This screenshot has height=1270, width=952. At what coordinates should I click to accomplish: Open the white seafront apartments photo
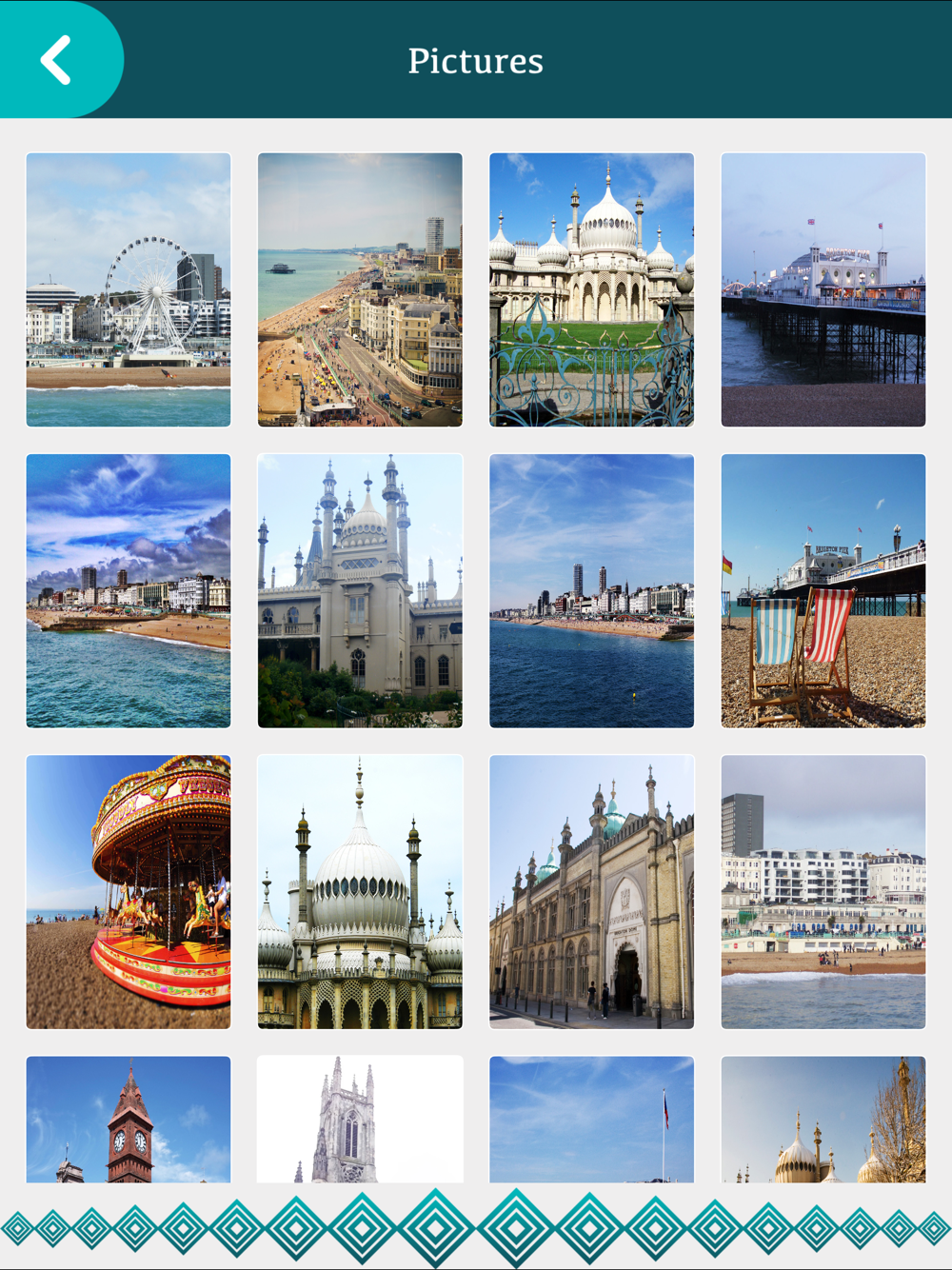click(823, 891)
